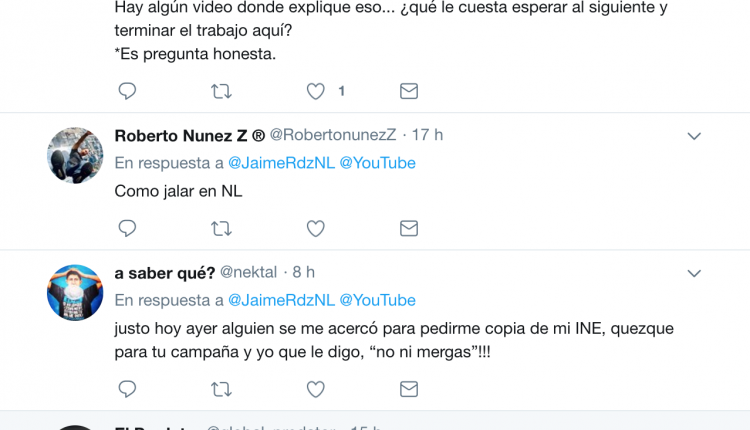Send the "pregunta honesta" tweet by message
The height and width of the screenshot is (430, 750).
pos(409,91)
